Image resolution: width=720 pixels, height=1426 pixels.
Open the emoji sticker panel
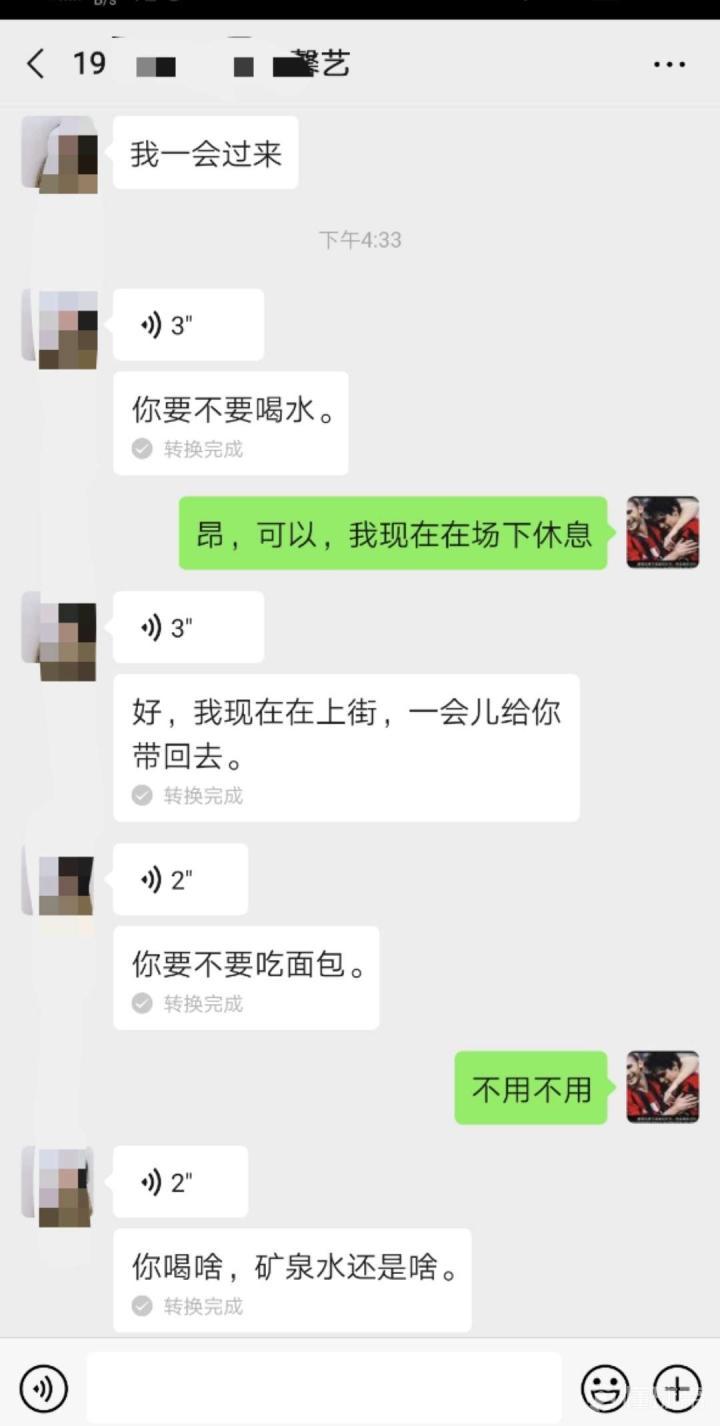tap(605, 1388)
